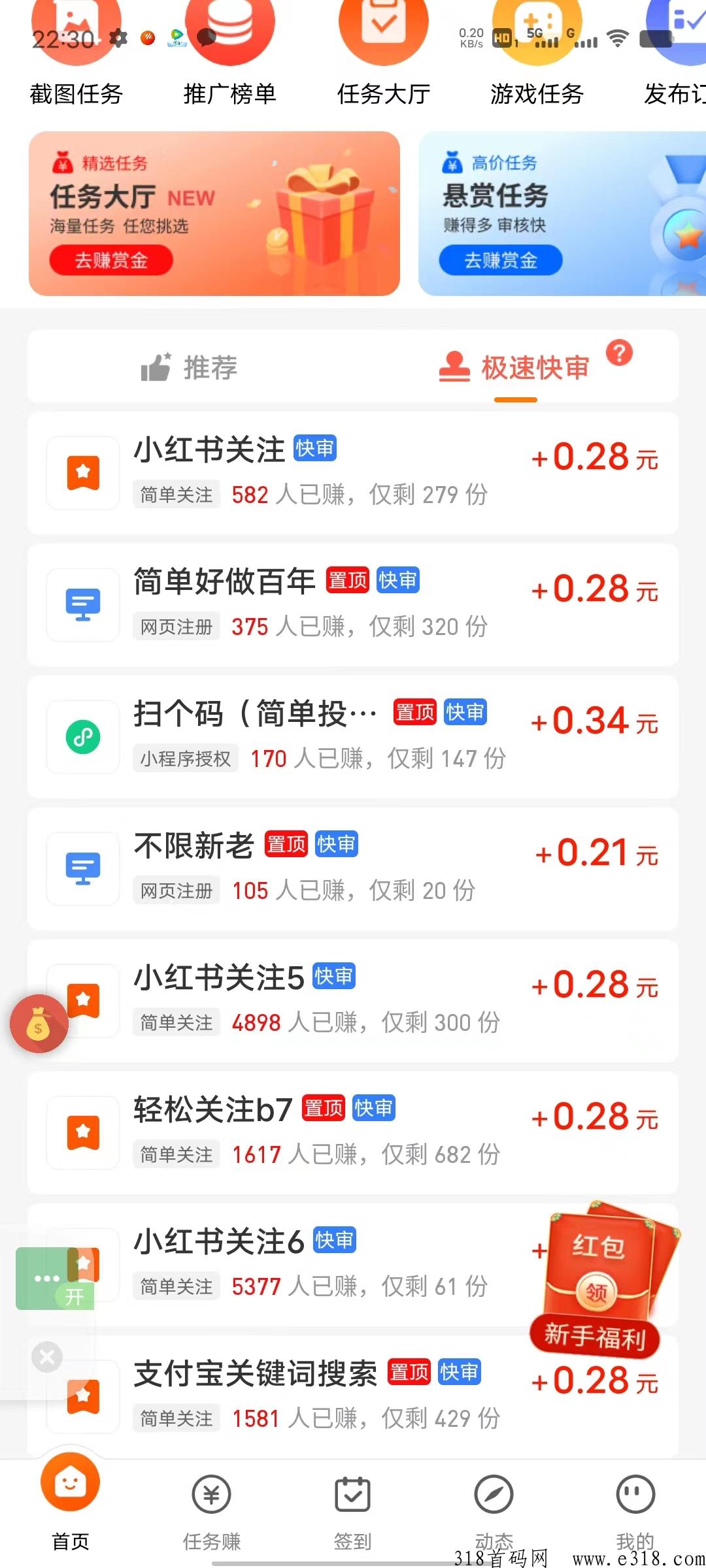
Task: Dismiss the popup with the X button
Action: click(x=46, y=1357)
